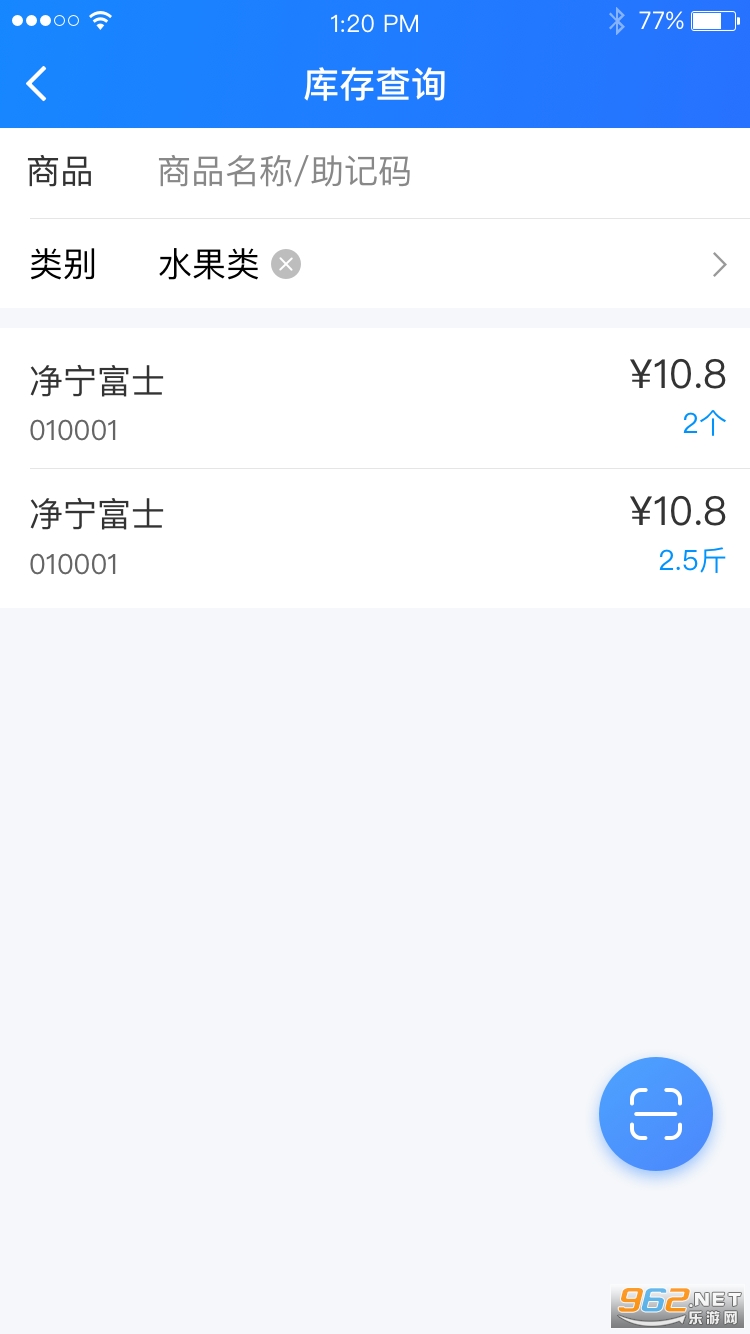Tap the scan barcode floating button
Viewport: 750px width, 1334px height.
[x=656, y=1113]
